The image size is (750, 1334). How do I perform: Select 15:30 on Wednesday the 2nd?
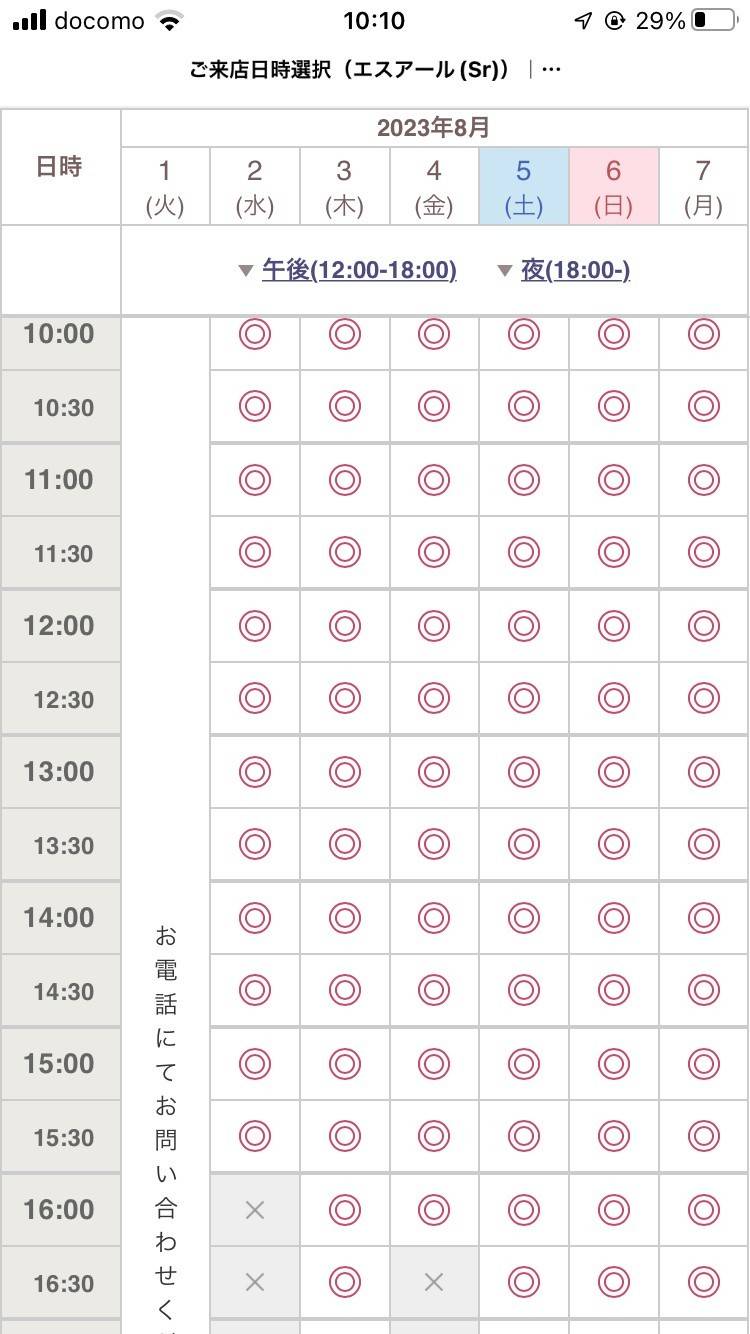click(x=255, y=1136)
